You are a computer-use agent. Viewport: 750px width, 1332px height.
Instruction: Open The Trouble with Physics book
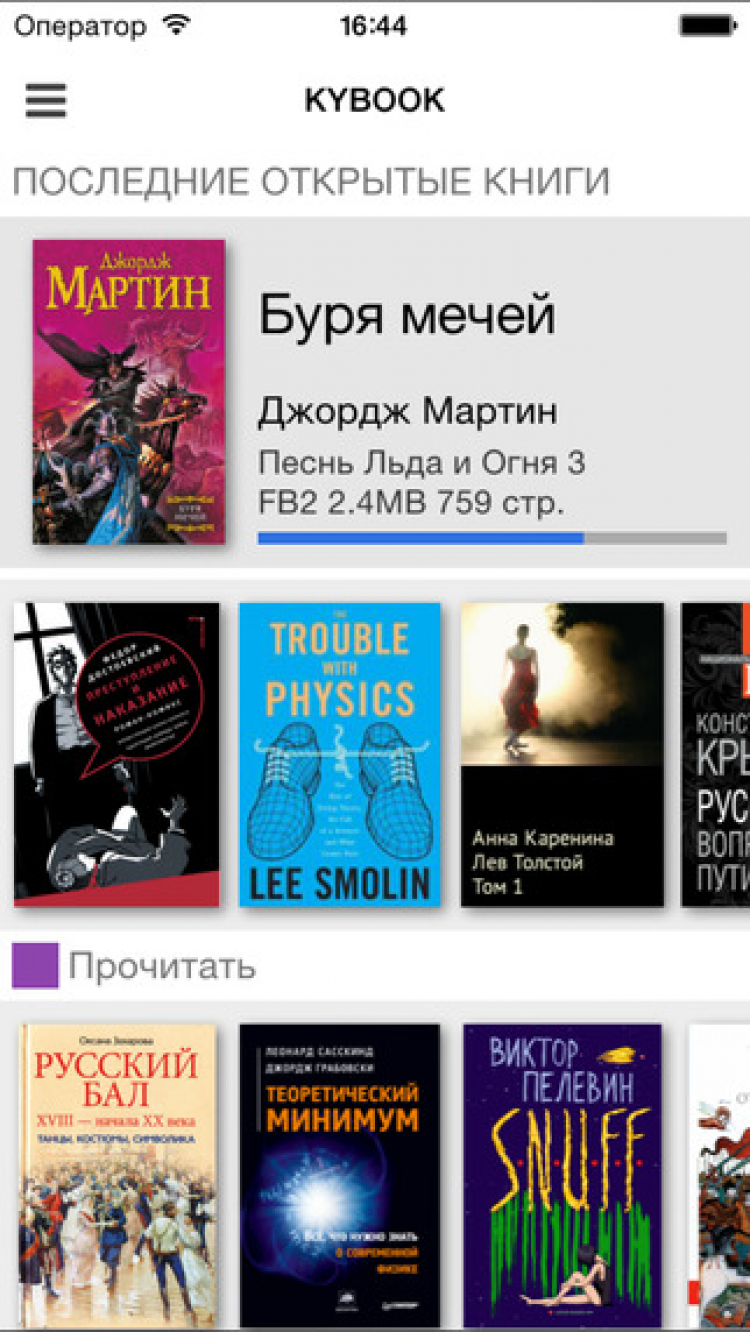340,754
